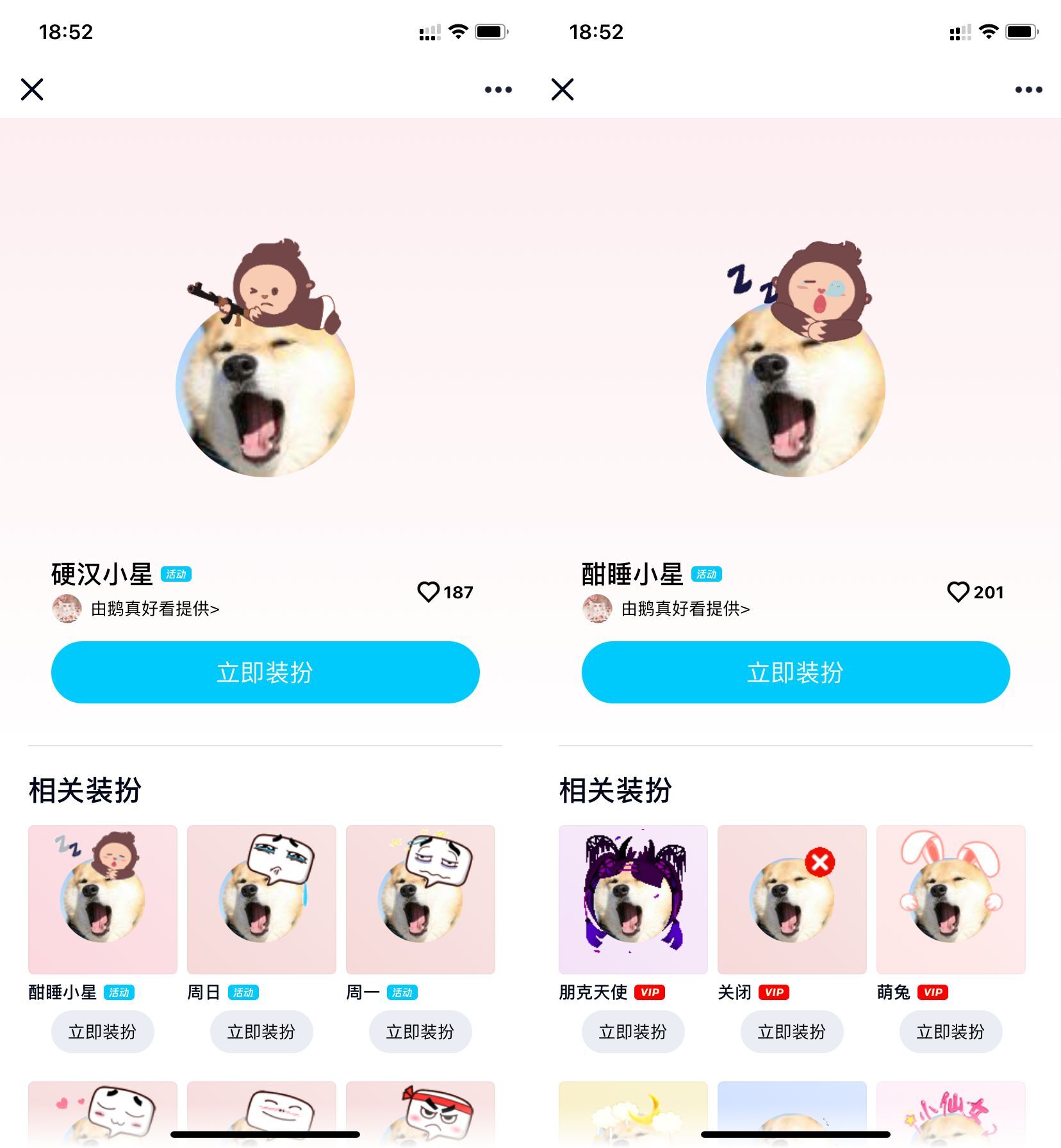View the 朋克天使 VIP frame card
The width and height of the screenshot is (1061, 1148).
pyautogui.click(x=633, y=899)
